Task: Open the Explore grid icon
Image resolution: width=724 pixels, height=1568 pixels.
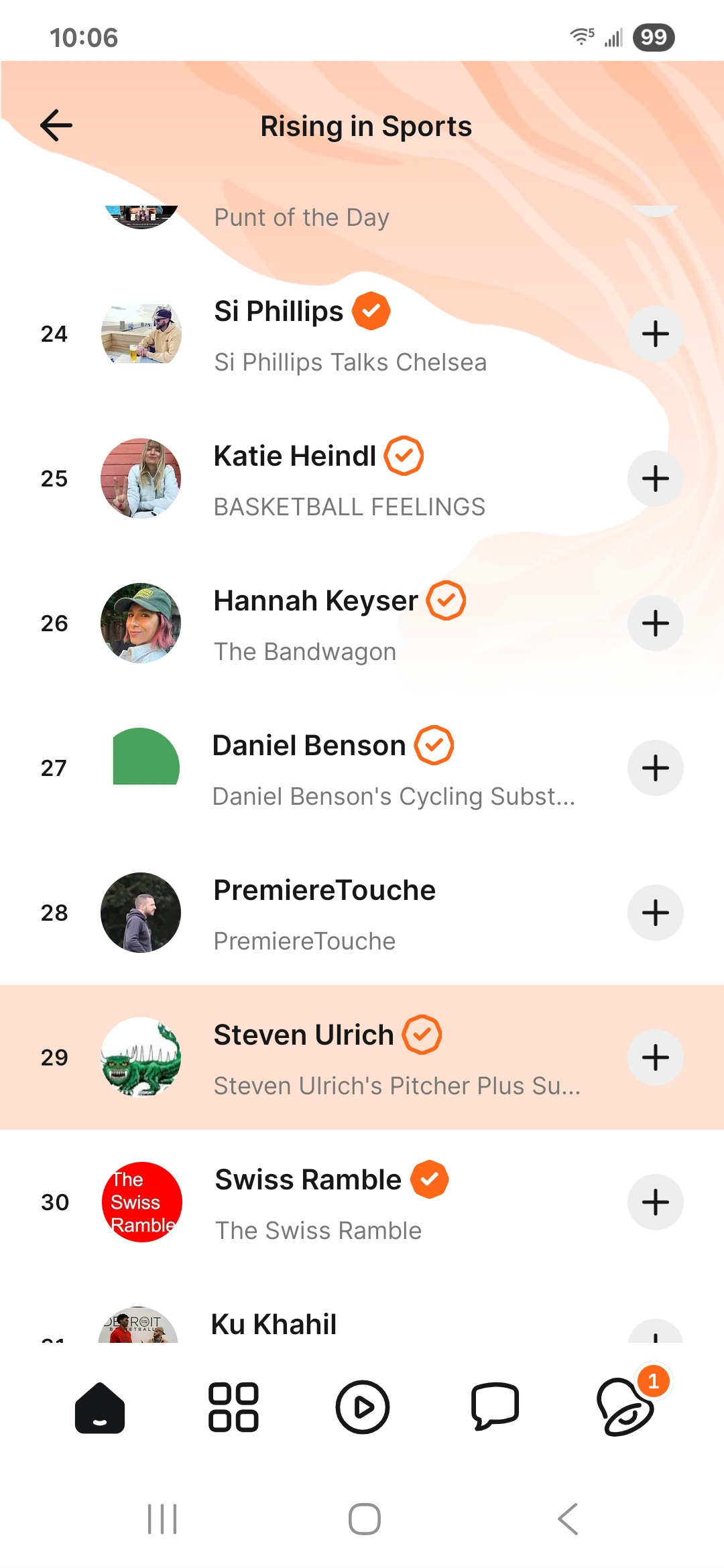Action: click(x=233, y=1407)
